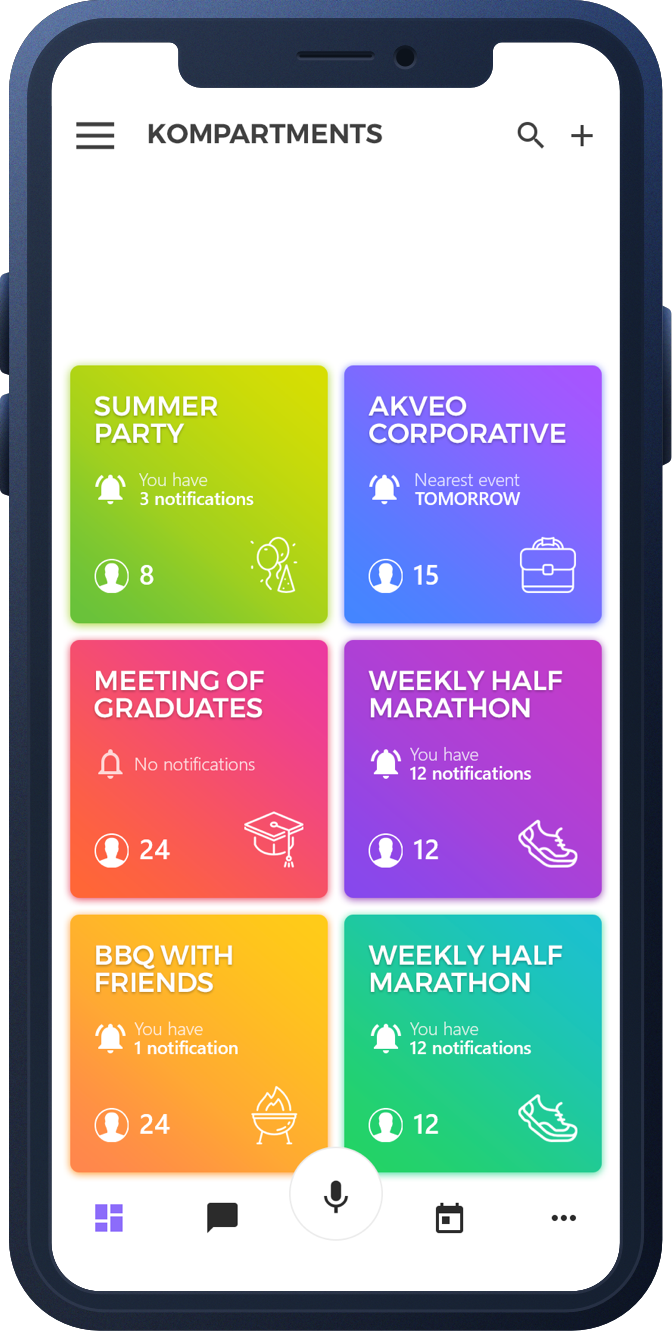Open the hamburger drawer menu
The height and width of the screenshot is (1332, 672).
[95, 135]
